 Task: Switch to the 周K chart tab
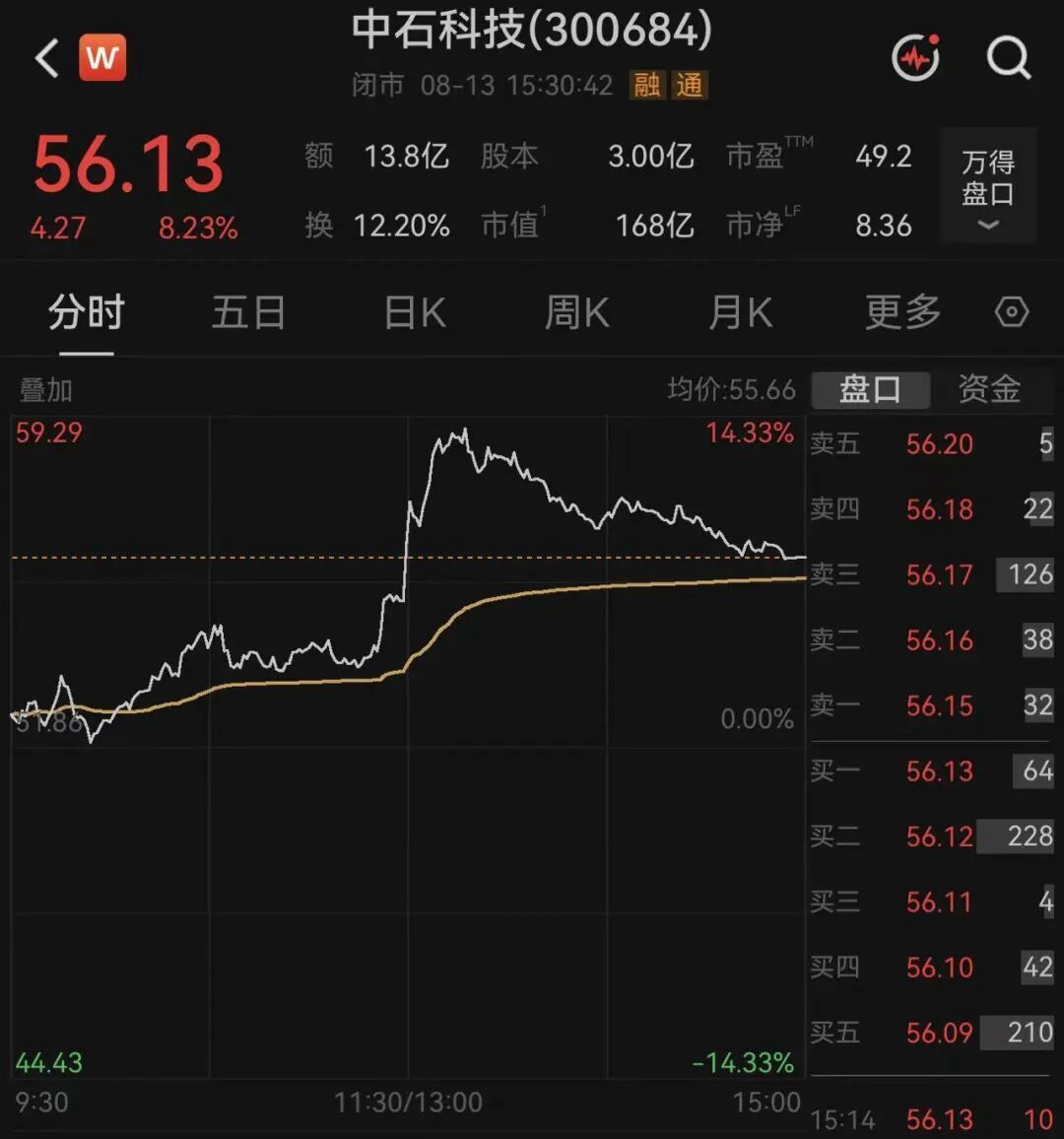tap(576, 312)
